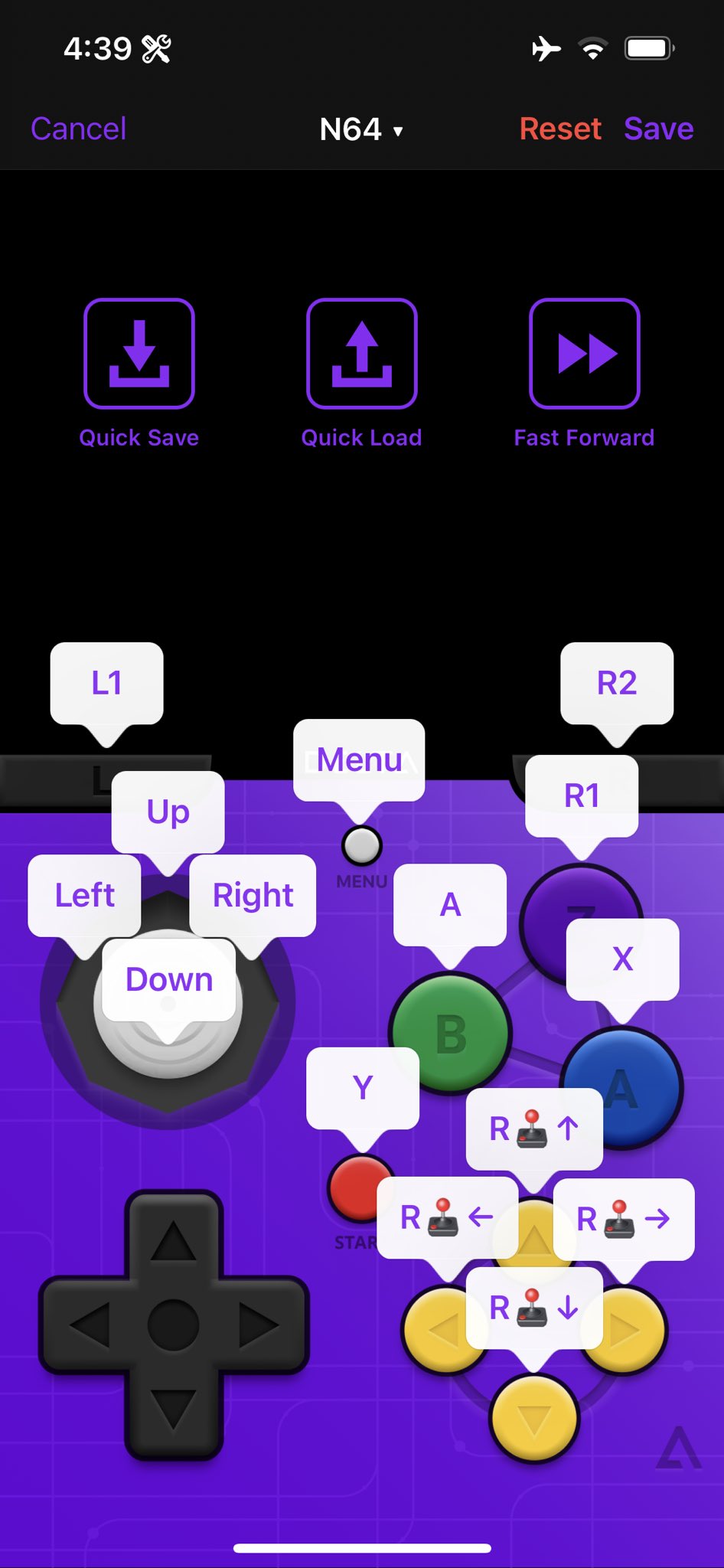Cancel the controller mapping
Image resolution: width=724 pixels, height=1568 pixels.
pos(78,129)
